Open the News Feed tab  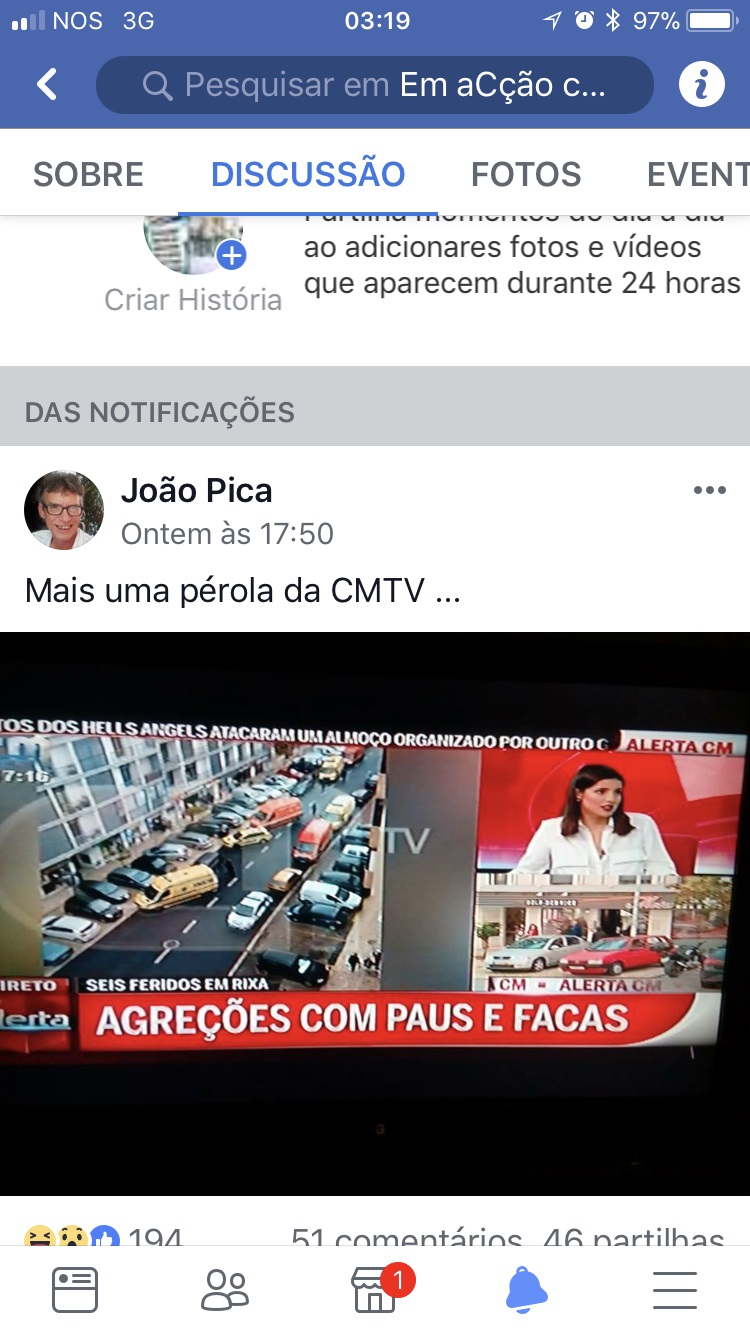[x=75, y=1290]
